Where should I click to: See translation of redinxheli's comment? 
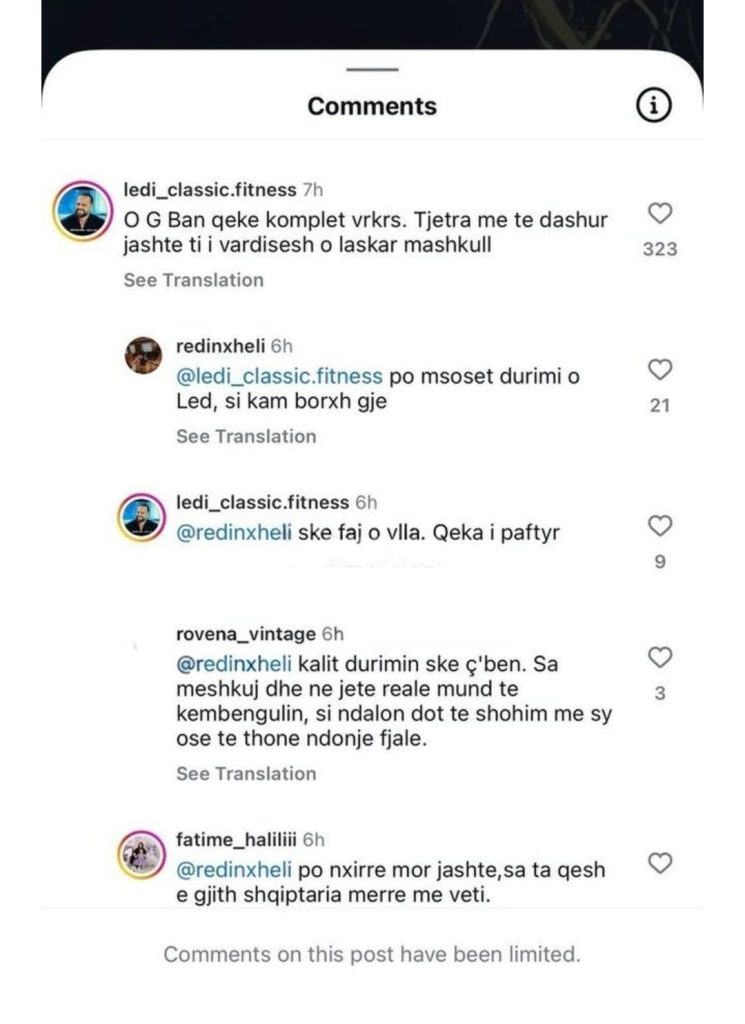point(246,436)
